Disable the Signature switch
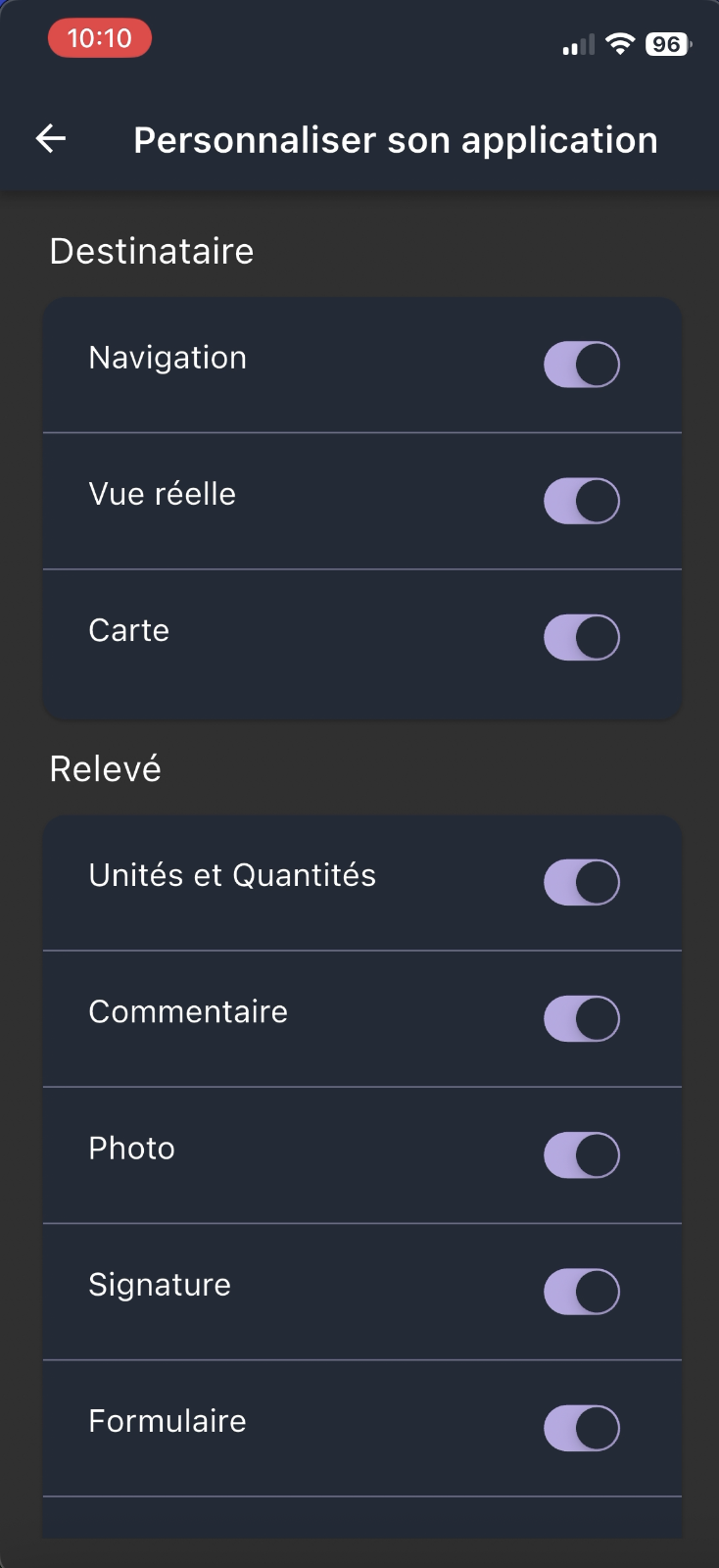This screenshot has width=719, height=1568. pyautogui.click(x=582, y=1292)
